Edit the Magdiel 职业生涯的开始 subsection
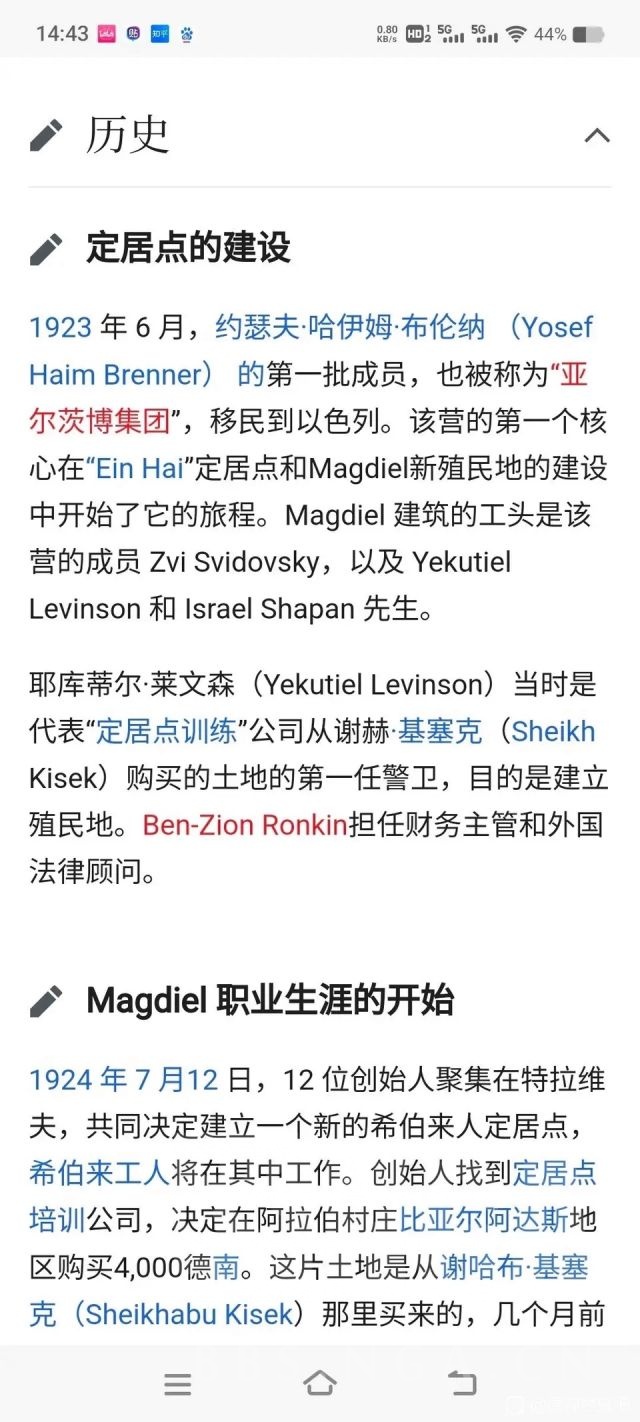The width and height of the screenshot is (640, 1422). click(46, 1000)
